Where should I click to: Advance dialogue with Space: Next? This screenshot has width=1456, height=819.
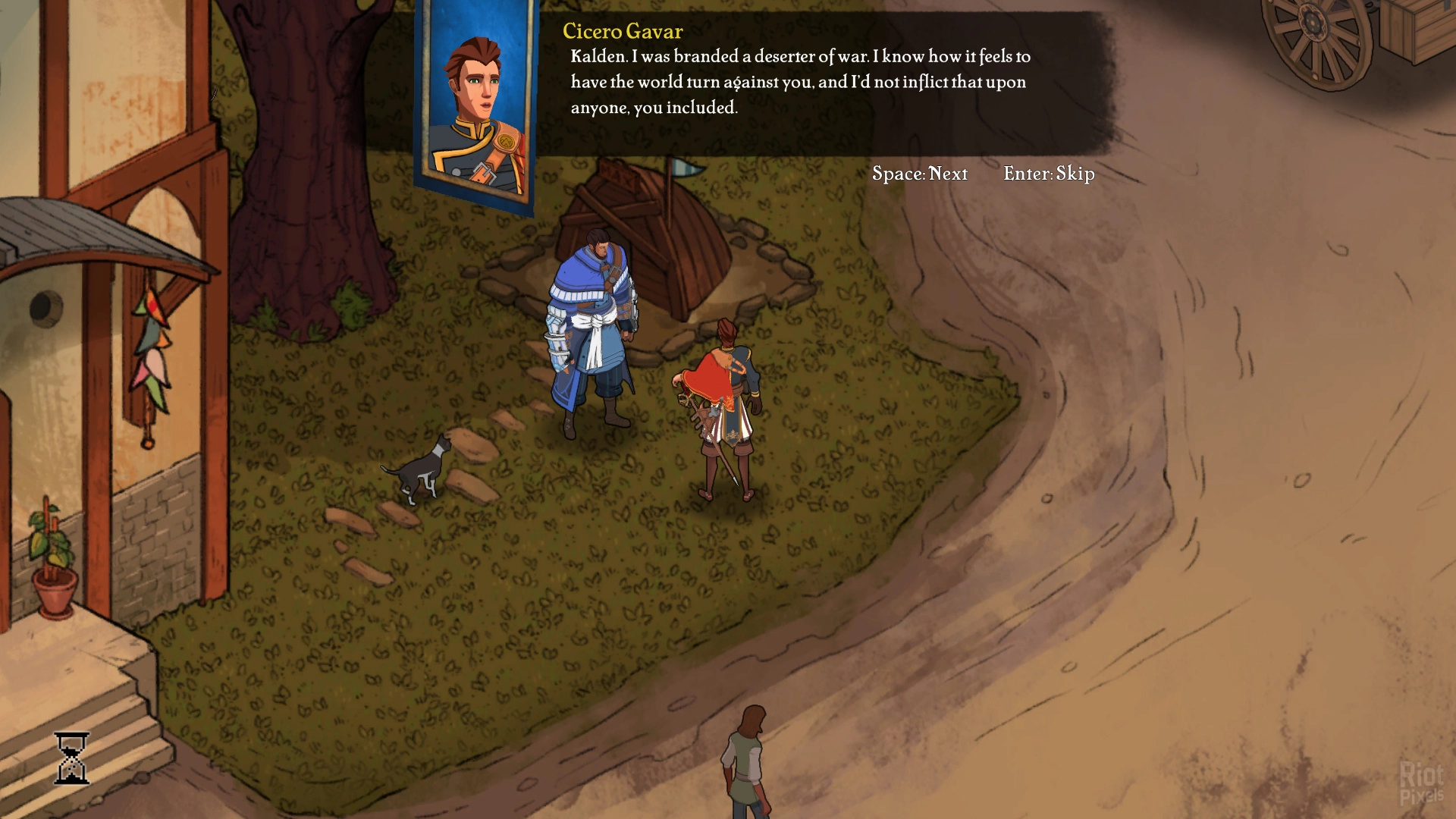pyautogui.click(x=919, y=174)
